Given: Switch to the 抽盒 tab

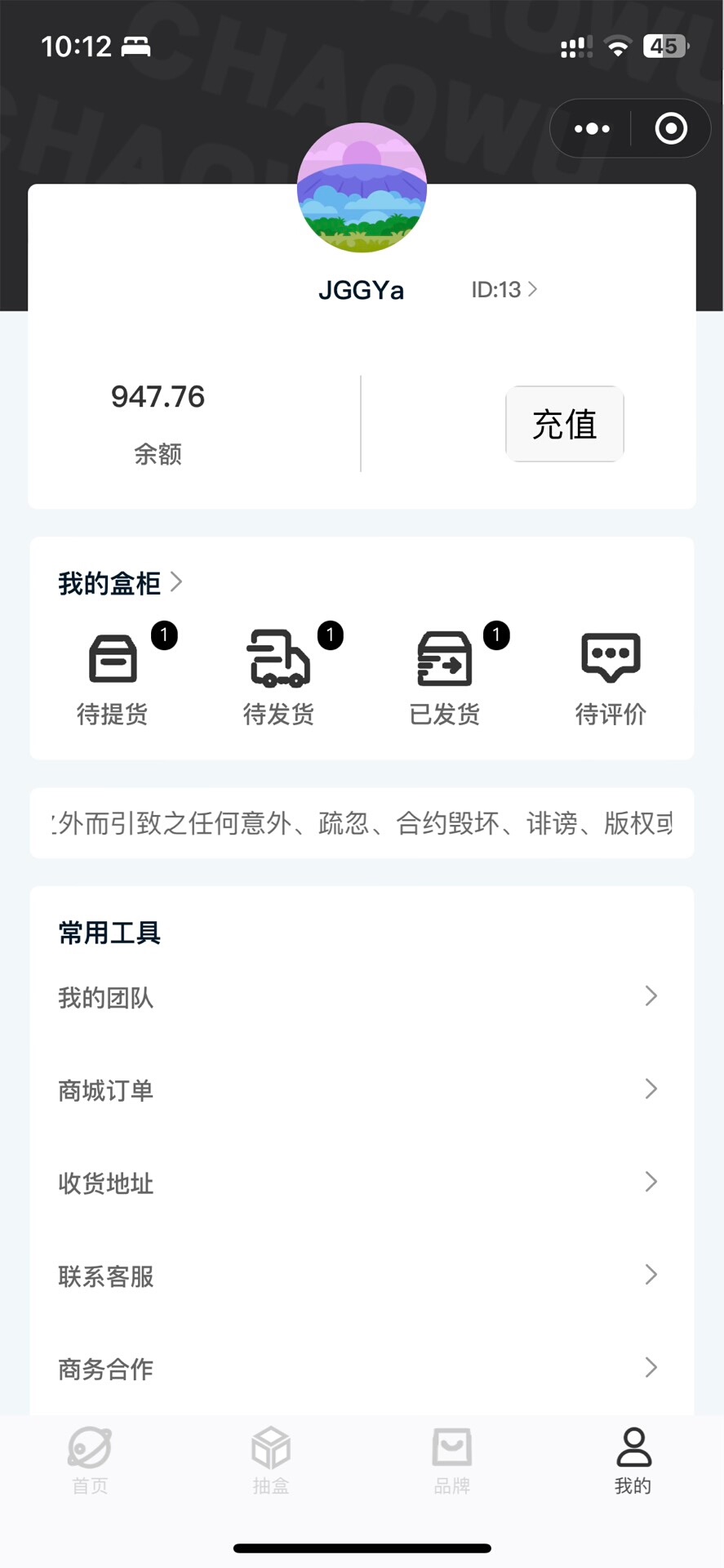Looking at the screenshot, I should [271, 1461].
